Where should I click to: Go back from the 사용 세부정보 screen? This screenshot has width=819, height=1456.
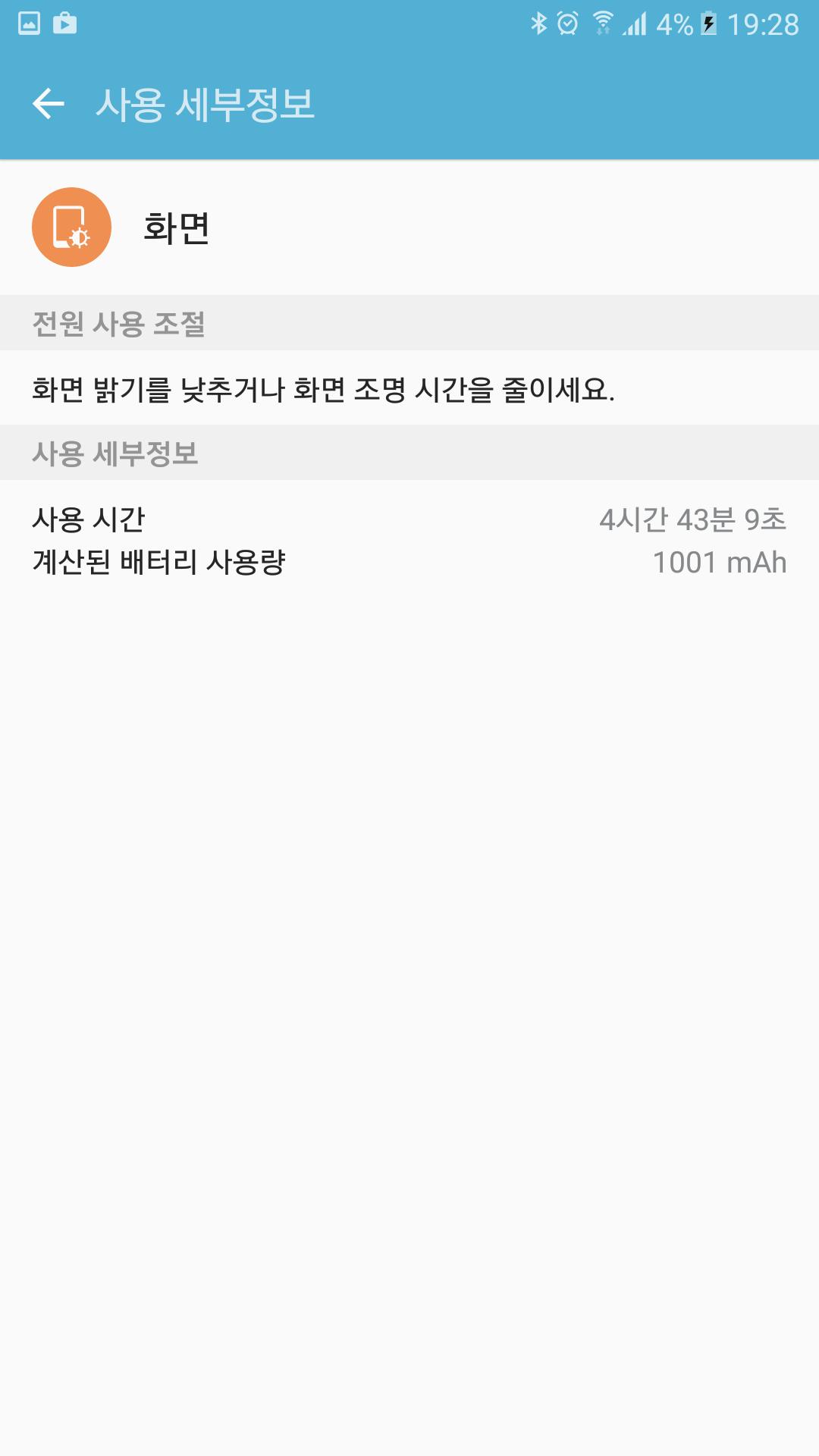[x=49, y=104]
